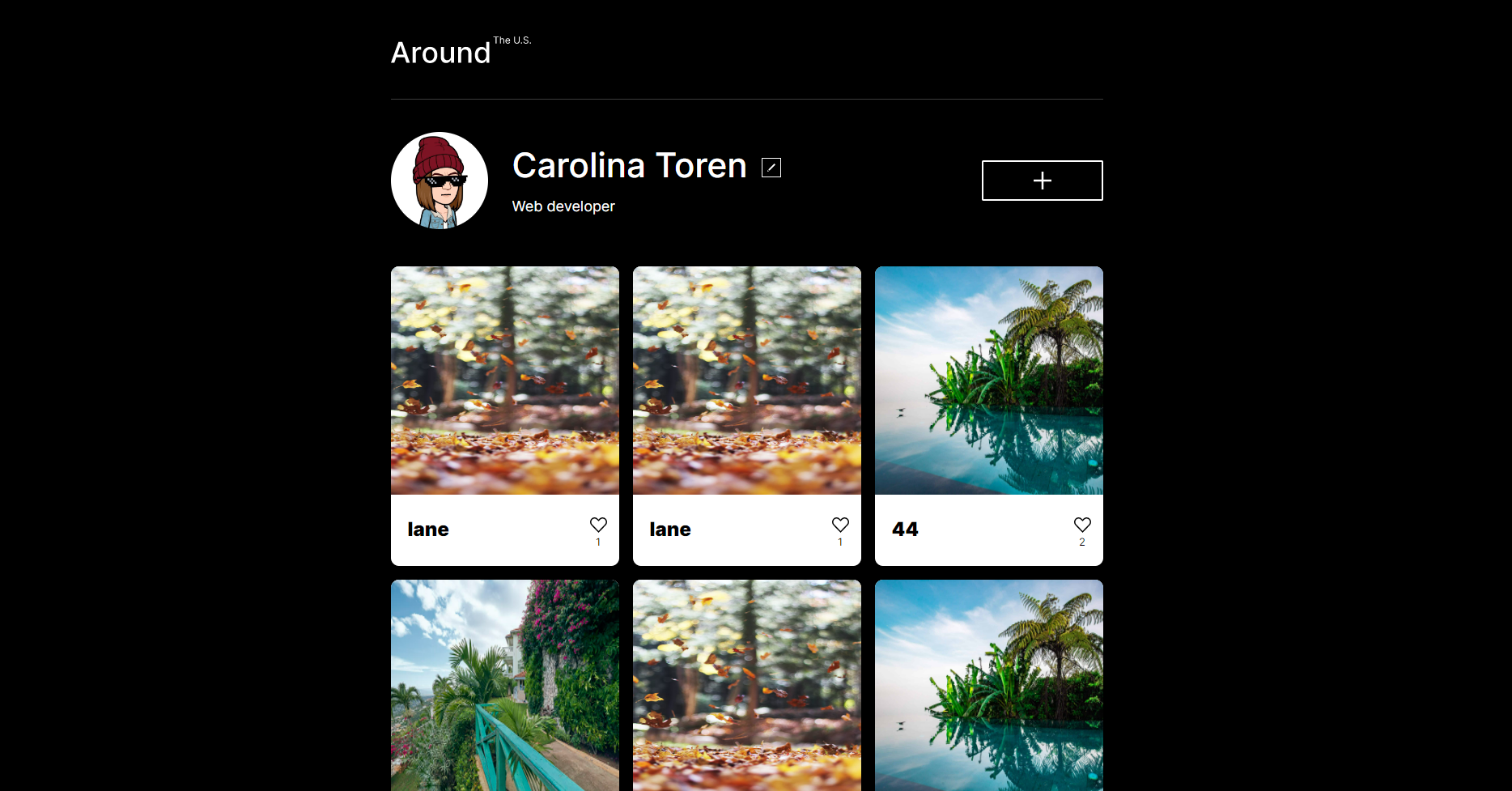Open the photo on the 44 card

click(x=988, y=381)
